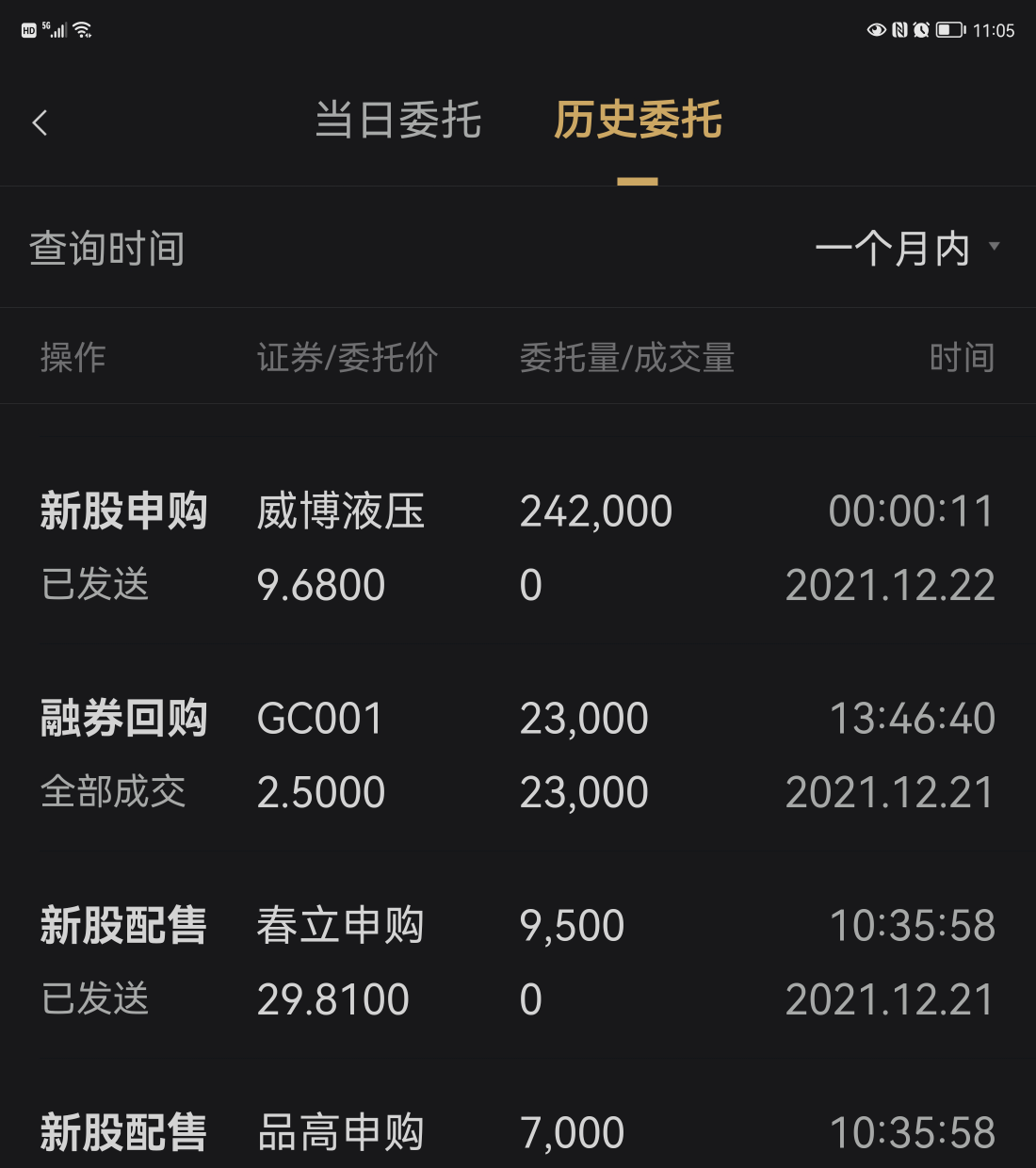Switch to the 当日委托 tab
This screenshot has height=1168, width=1036.
coord(397,121)
